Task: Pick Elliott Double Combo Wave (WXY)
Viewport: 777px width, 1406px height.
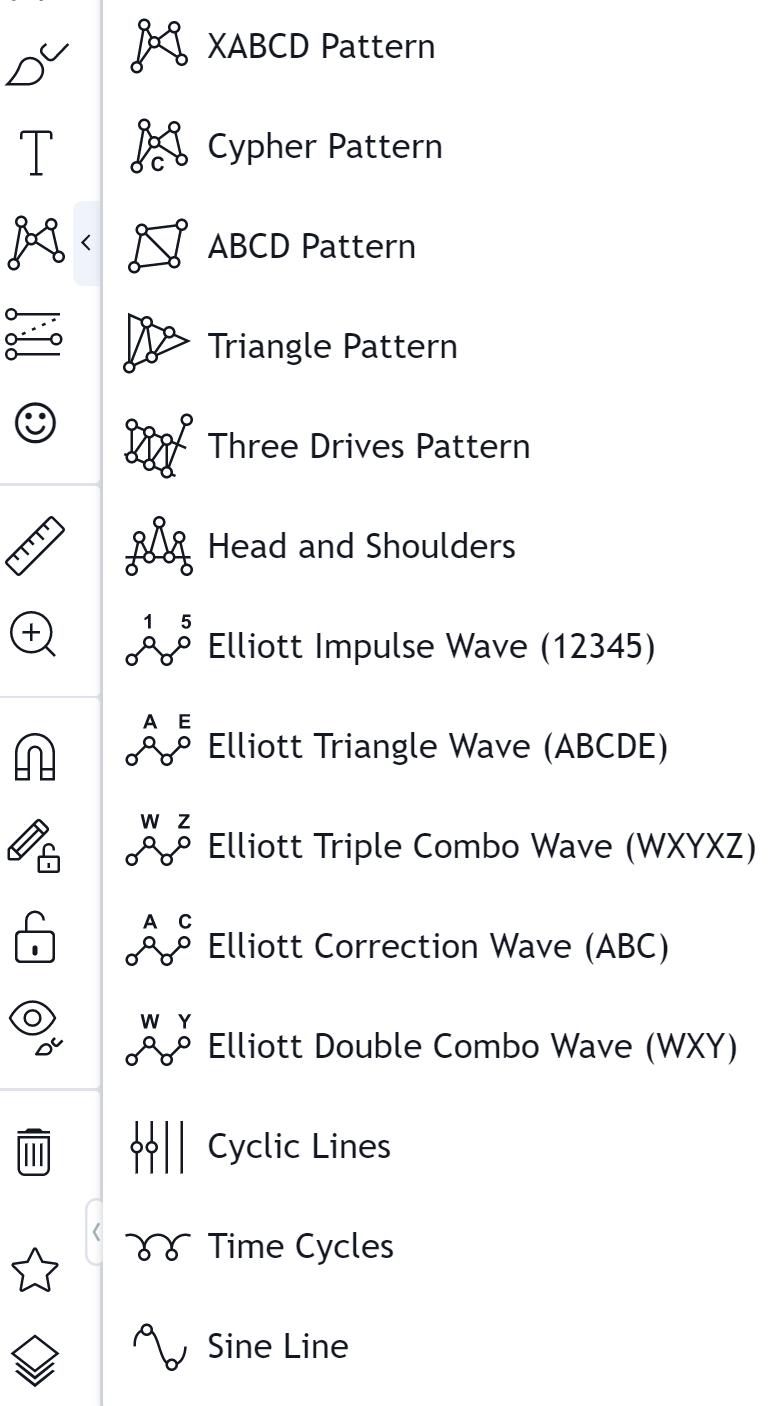Action: pos(440,1046)
